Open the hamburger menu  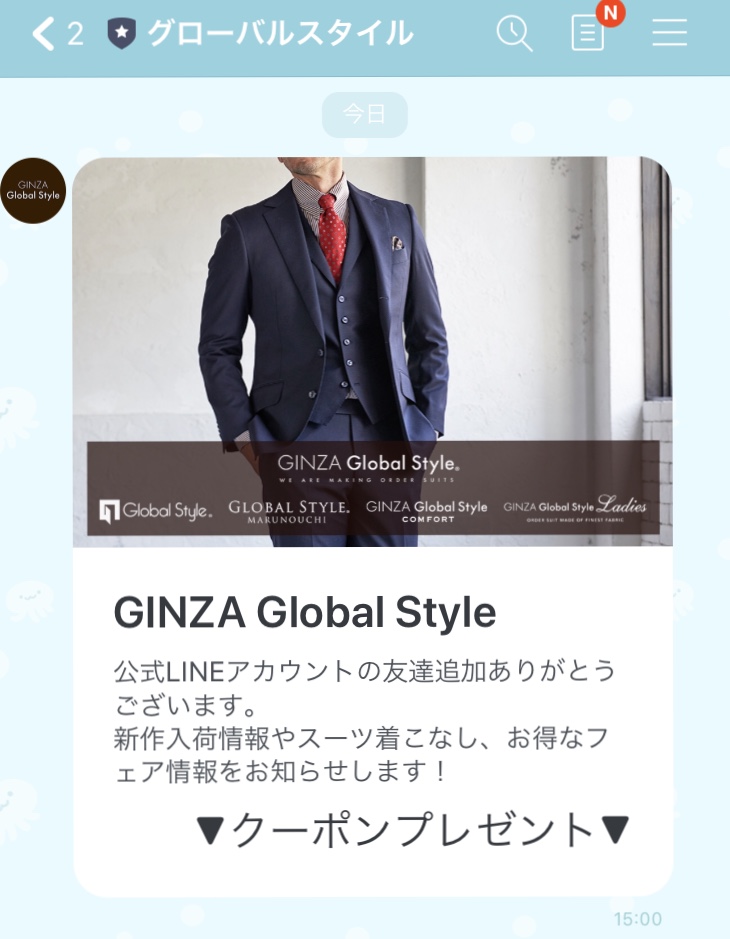(669, 34)
